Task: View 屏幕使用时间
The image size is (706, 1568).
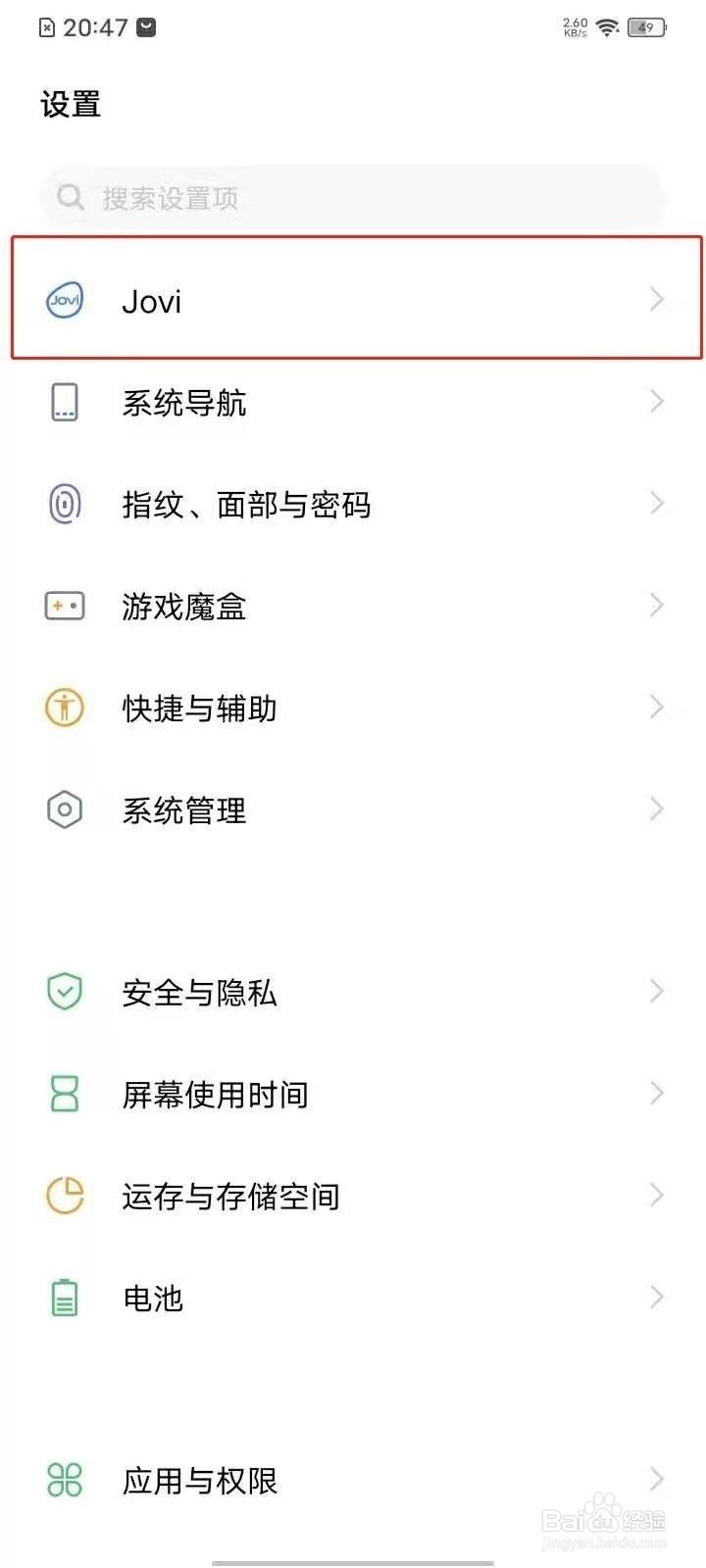Action: click(x=353, y=1095)
